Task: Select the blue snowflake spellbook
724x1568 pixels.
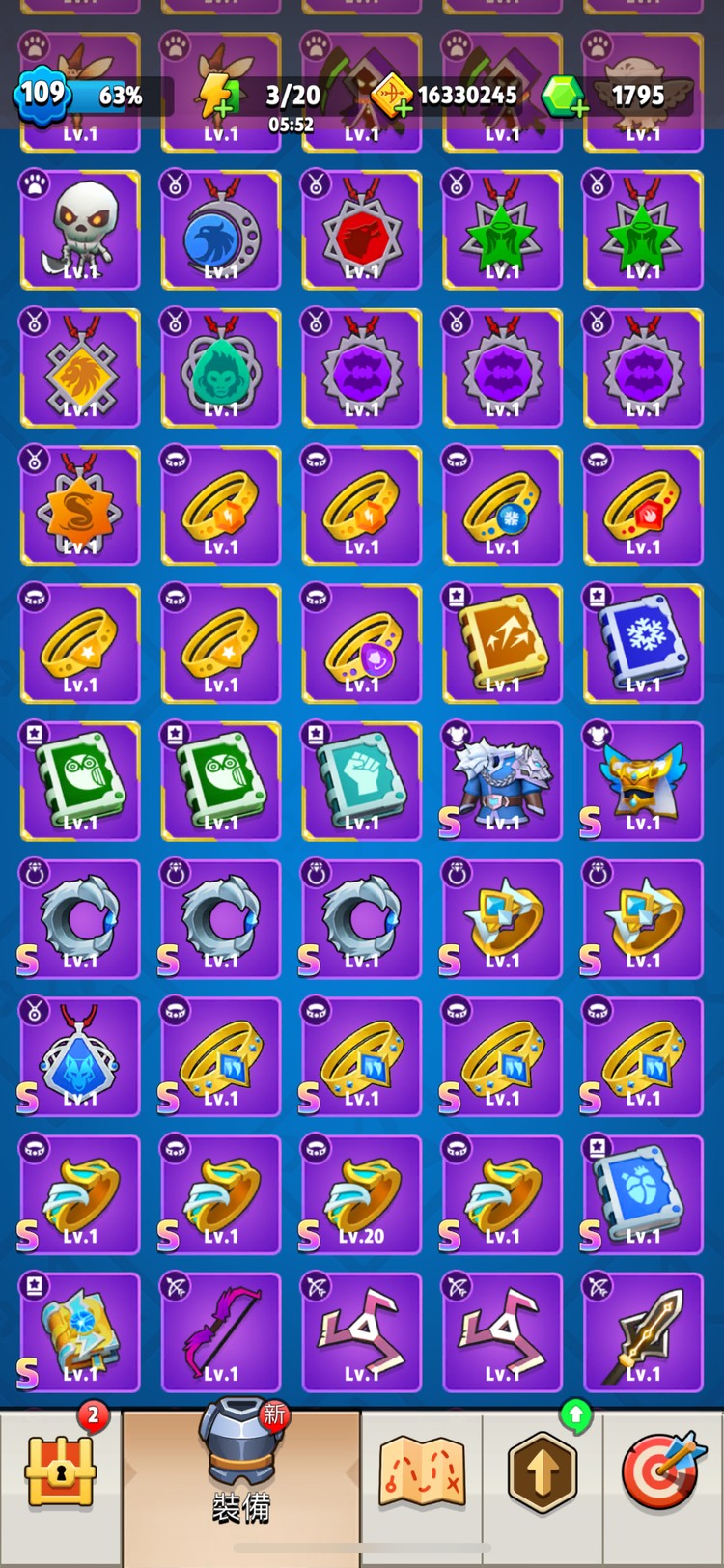Action: 643,643
